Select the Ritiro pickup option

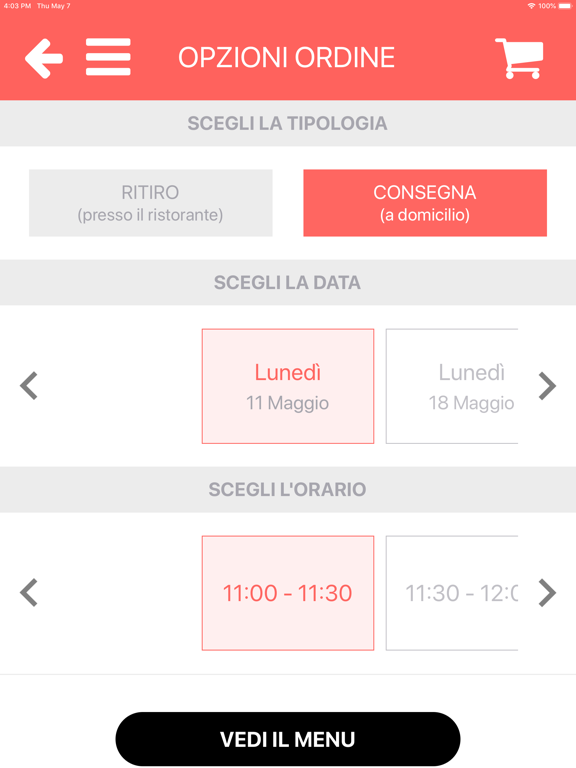tap(151, 203)
